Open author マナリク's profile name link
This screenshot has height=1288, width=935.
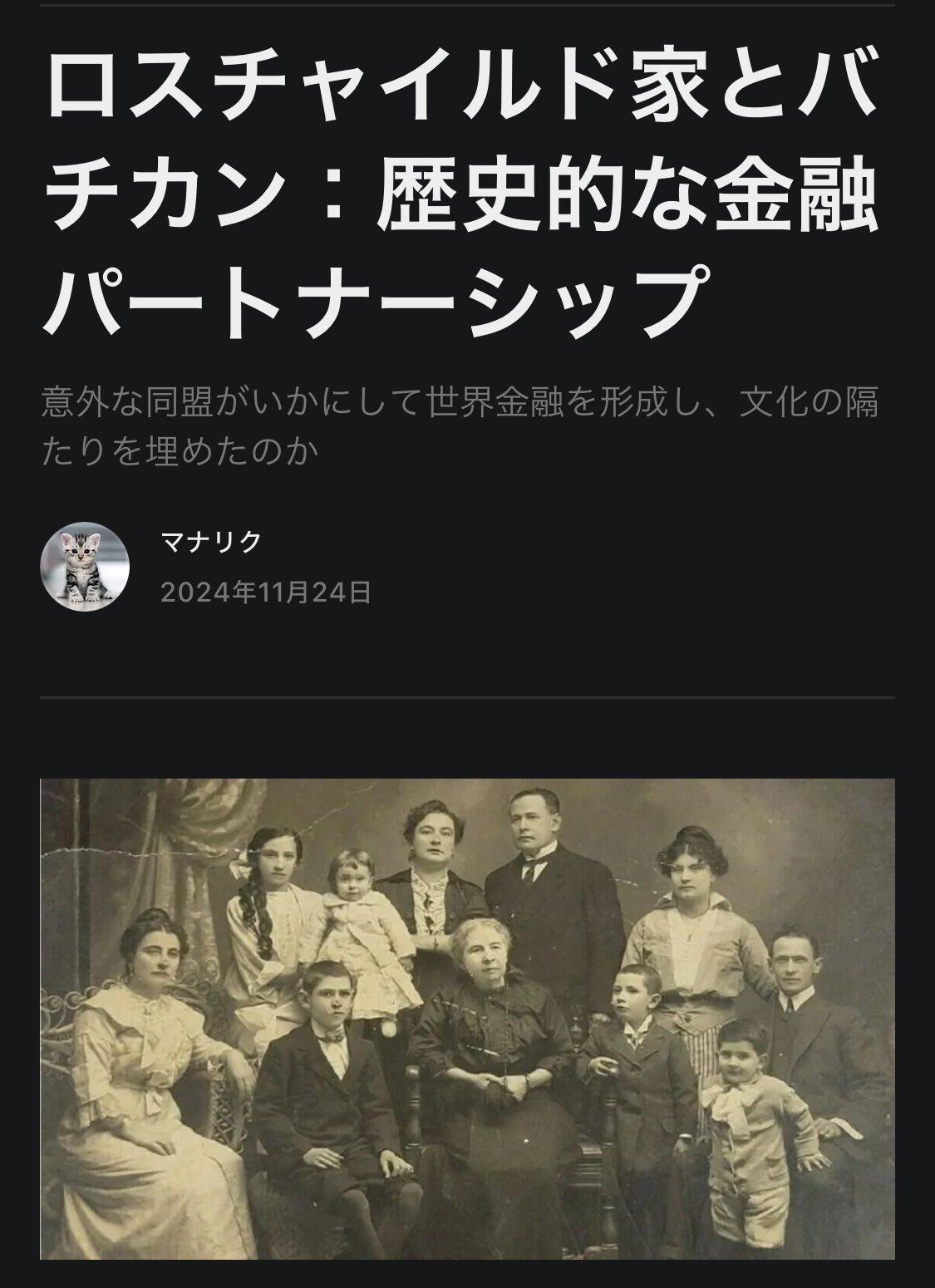pyautogui.click(x=210, y=542)
